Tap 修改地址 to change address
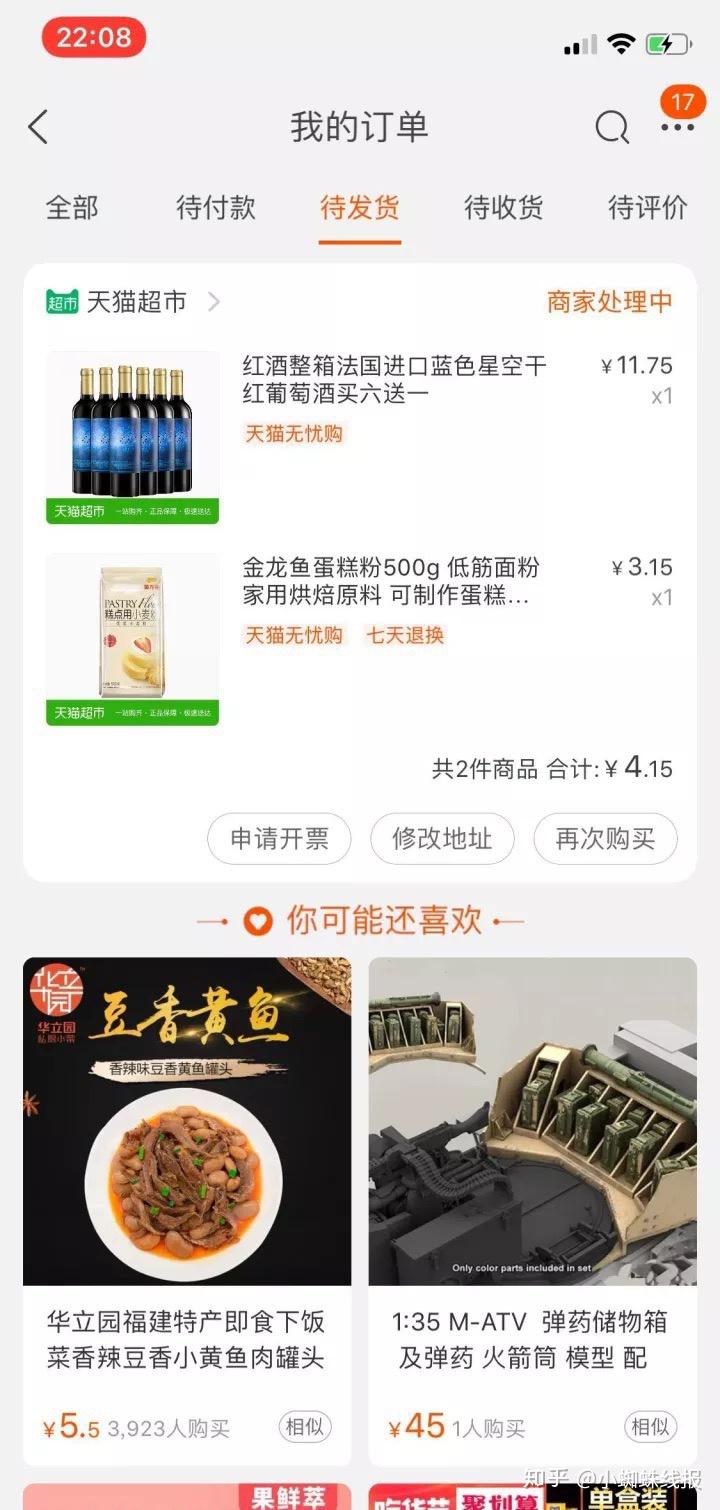This screenshot has width=720, height=1510. (442, 839)
